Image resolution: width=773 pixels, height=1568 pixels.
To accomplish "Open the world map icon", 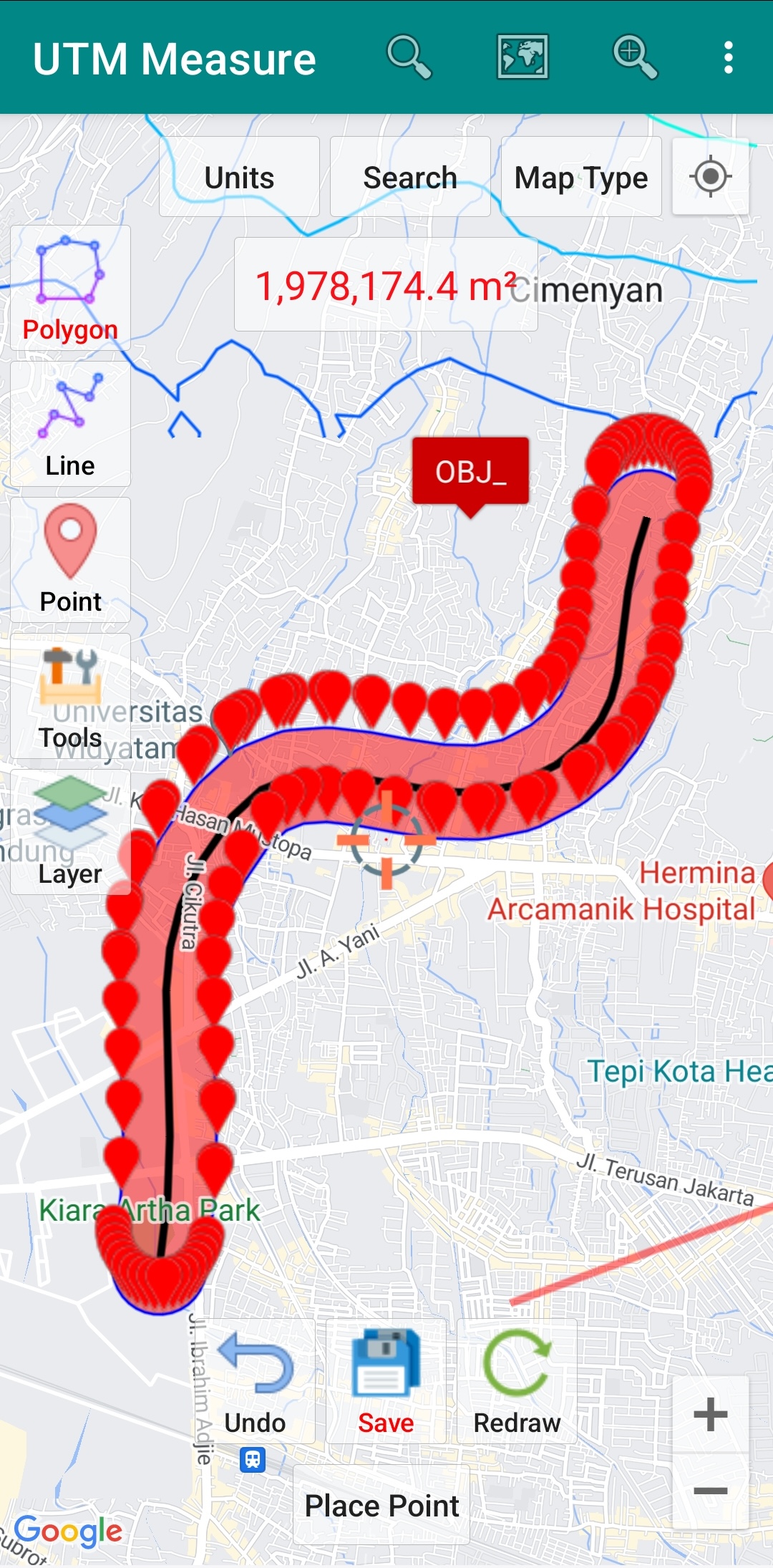I will [x=522, y=57].
